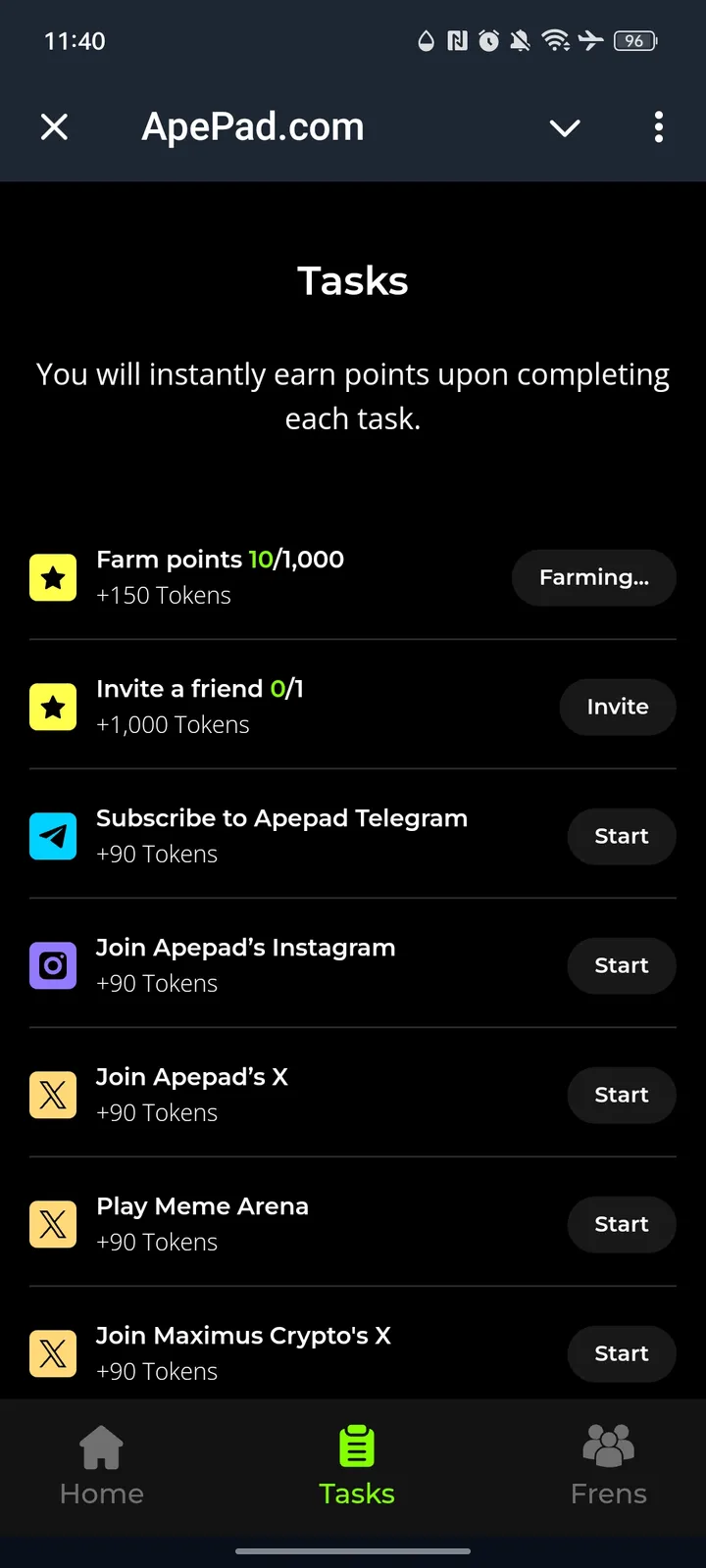The image size is (706, 1568).
Task: Collapse the mini app using the down arrow
Action: tap(565, 127)
